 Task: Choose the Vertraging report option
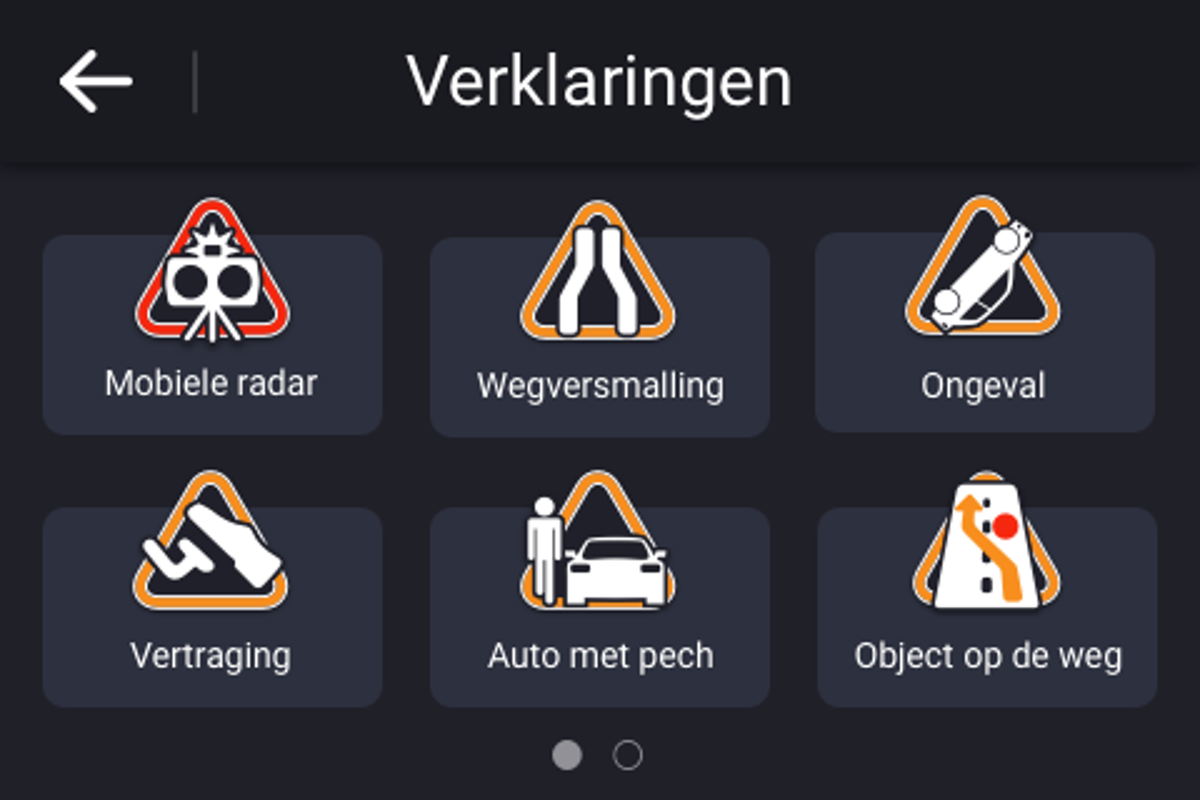[212, 606]
